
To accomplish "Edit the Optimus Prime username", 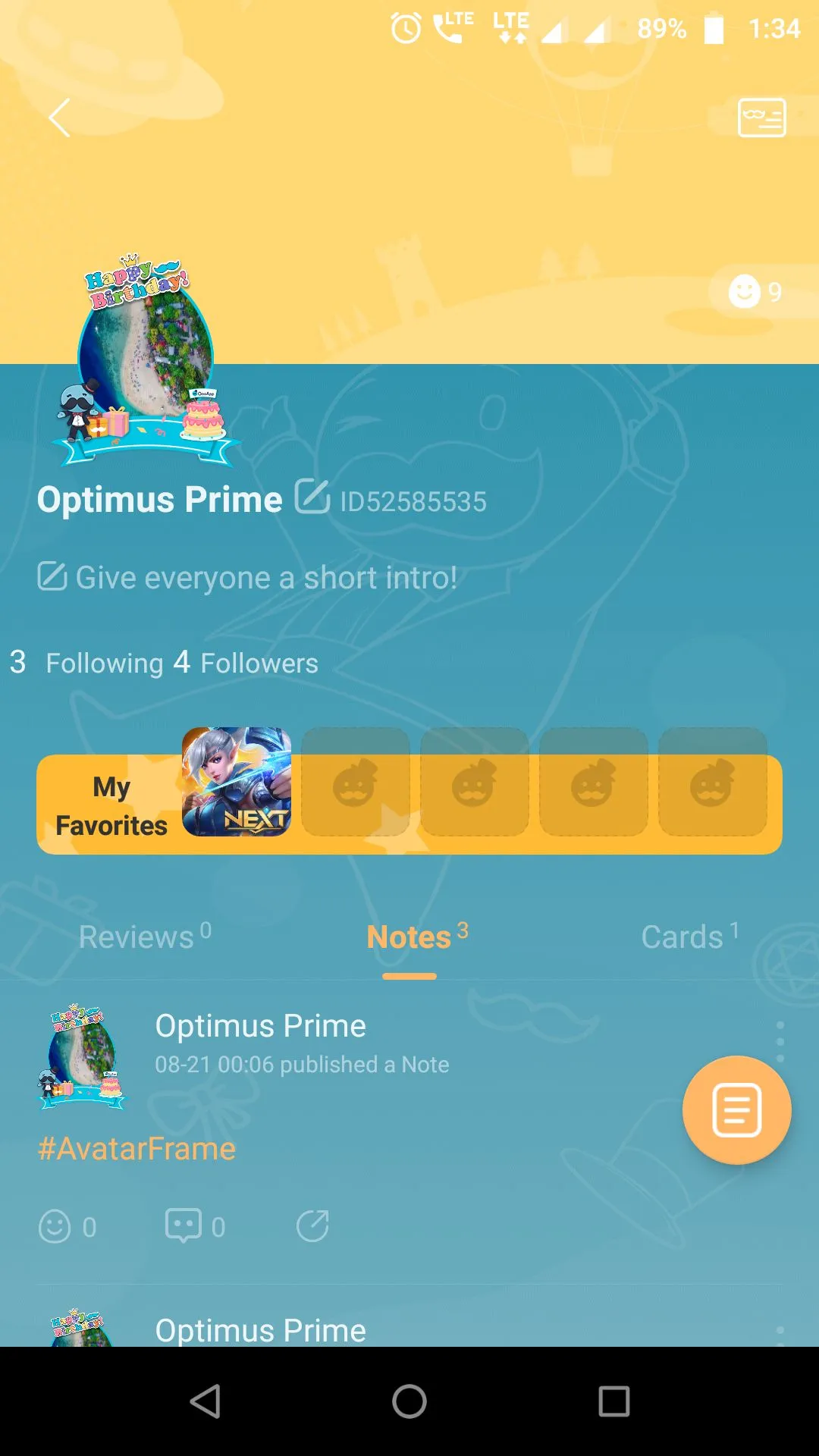I will click(312, 497).
